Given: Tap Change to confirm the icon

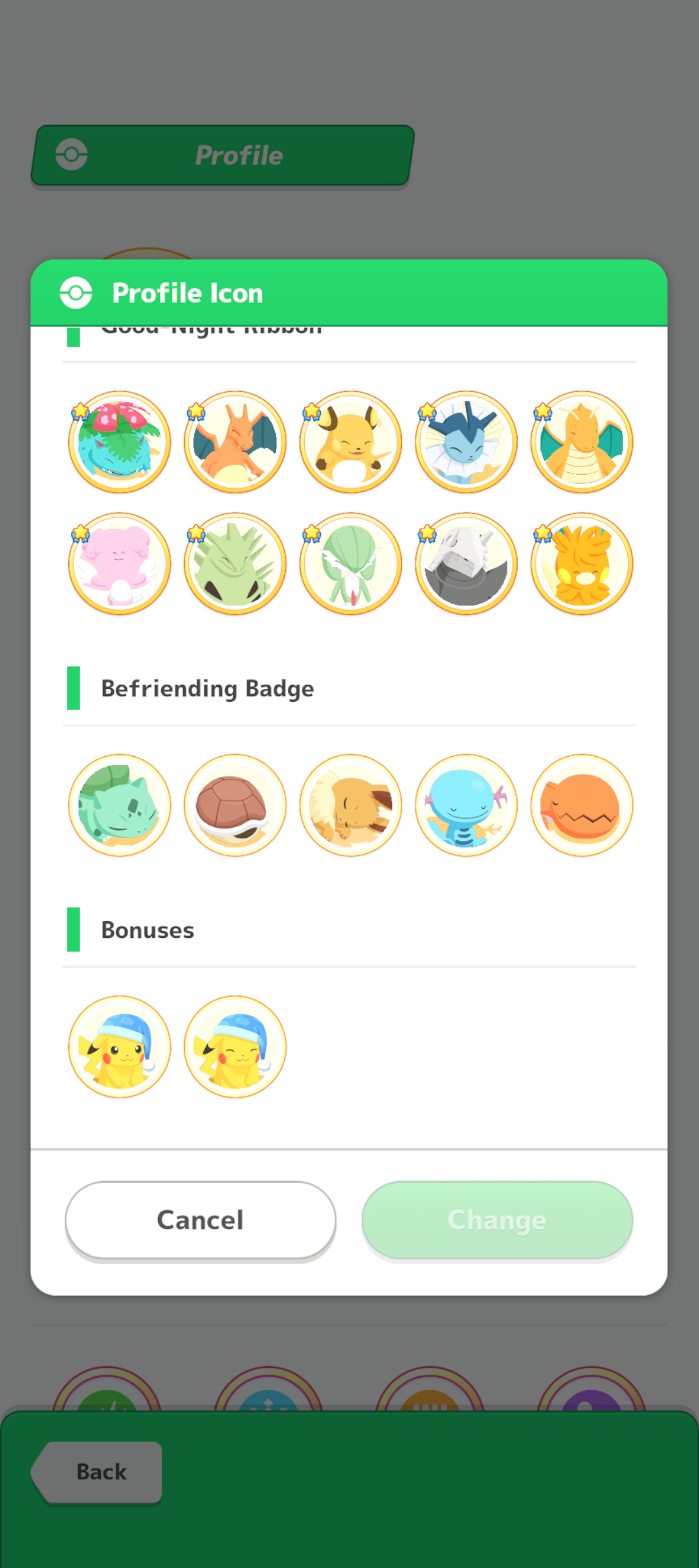Looking at the screenshot, I should [x=497, y=1220].
